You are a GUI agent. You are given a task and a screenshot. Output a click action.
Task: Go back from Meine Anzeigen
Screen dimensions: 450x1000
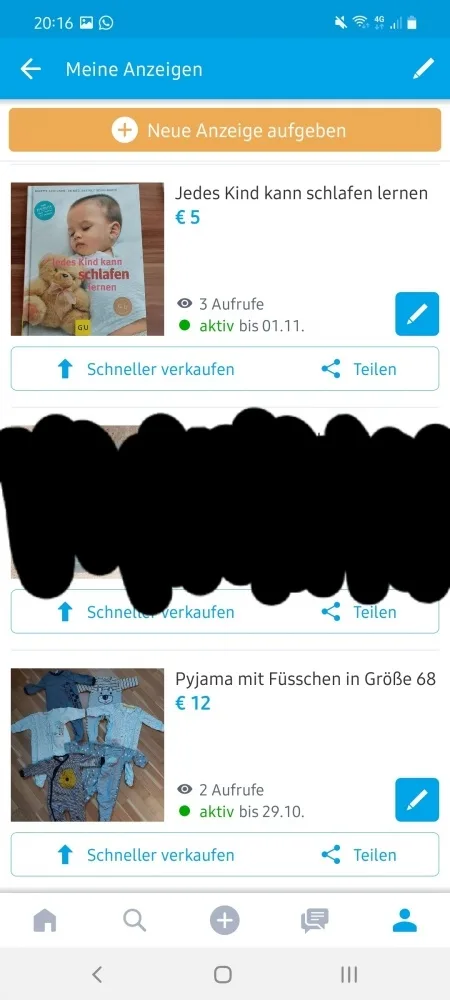pos(31,69)
